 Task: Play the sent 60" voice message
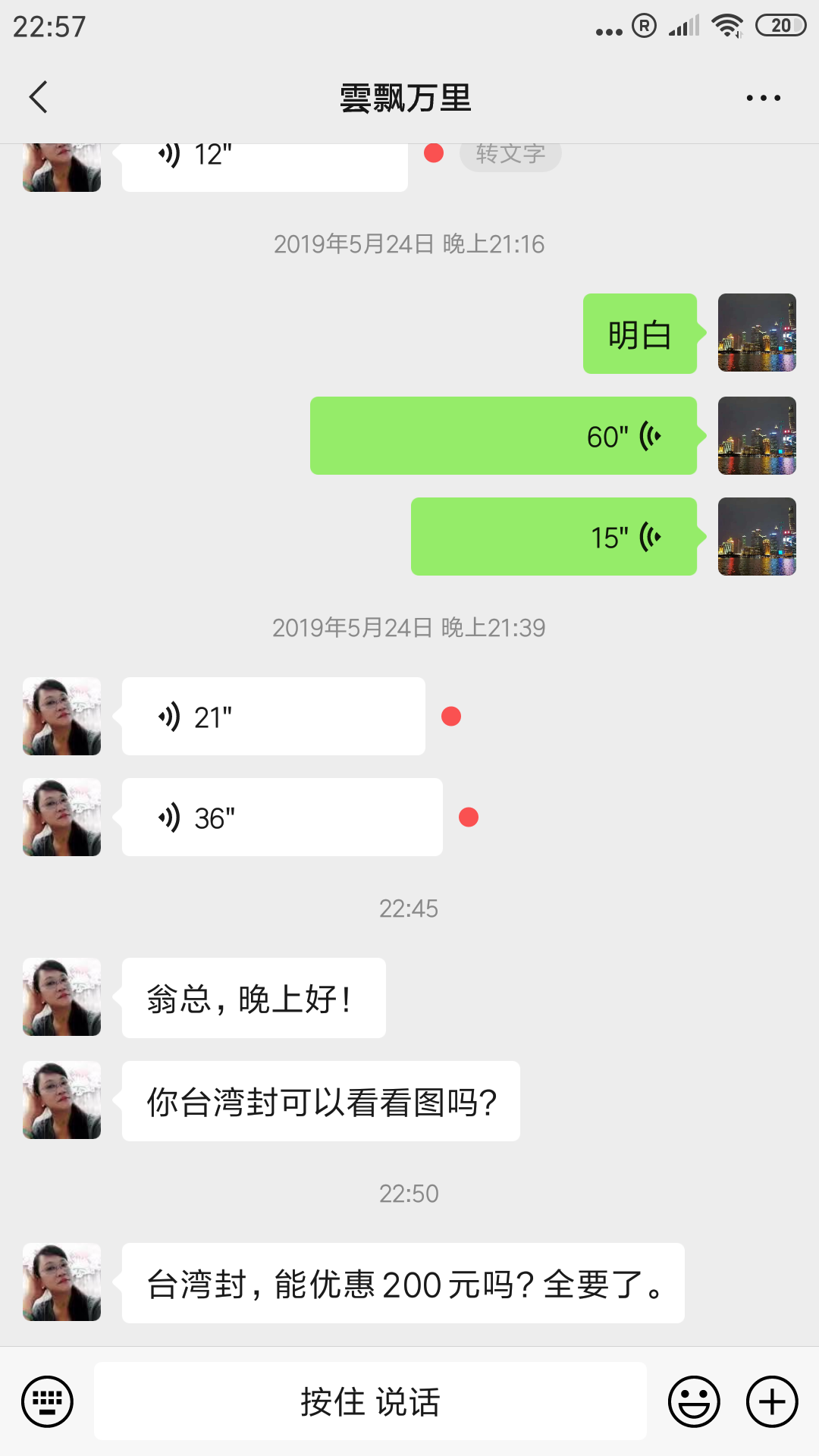coord(504,436)
